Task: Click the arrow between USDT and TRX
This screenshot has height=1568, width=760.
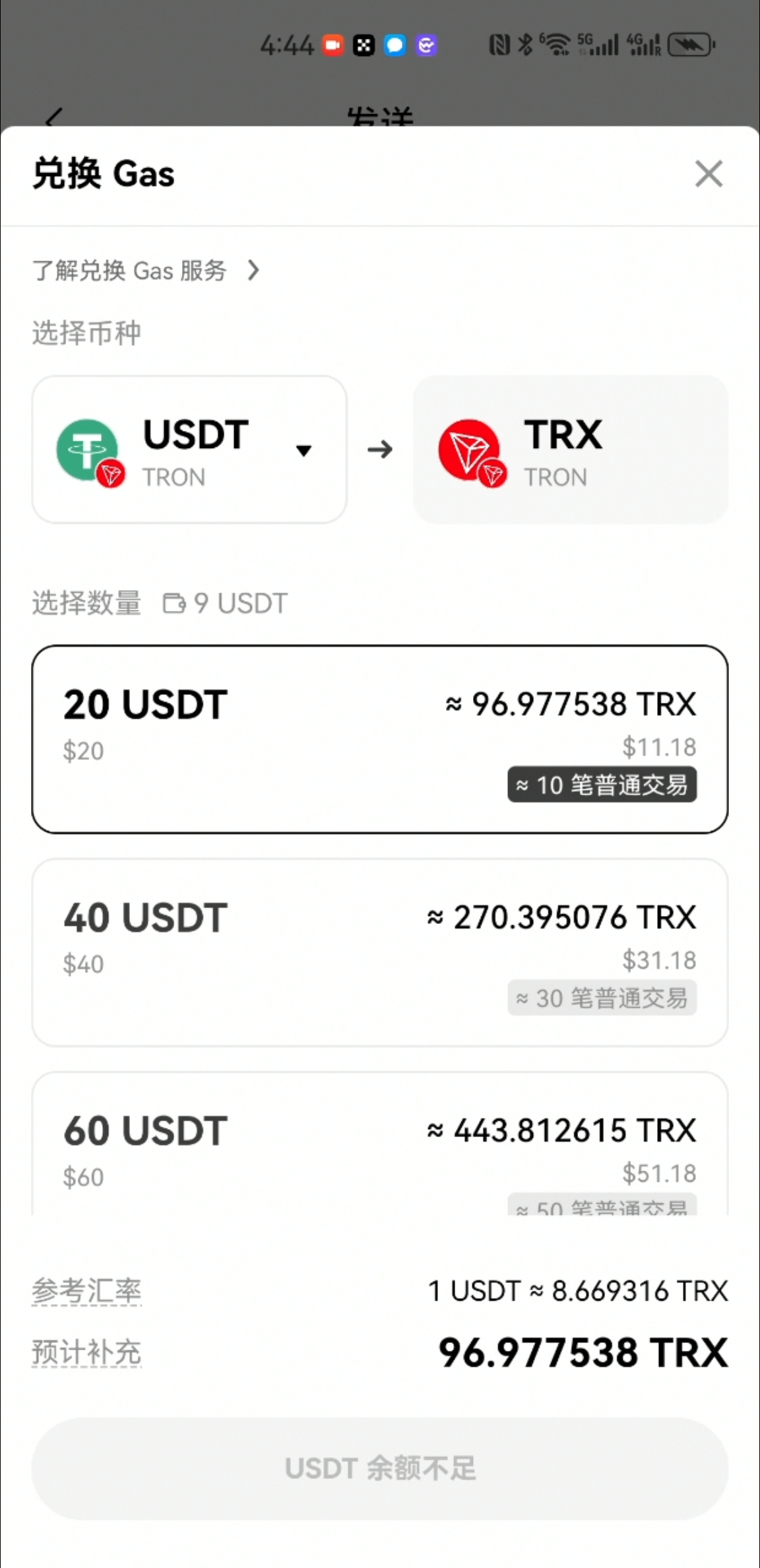Action: (379, 450)
